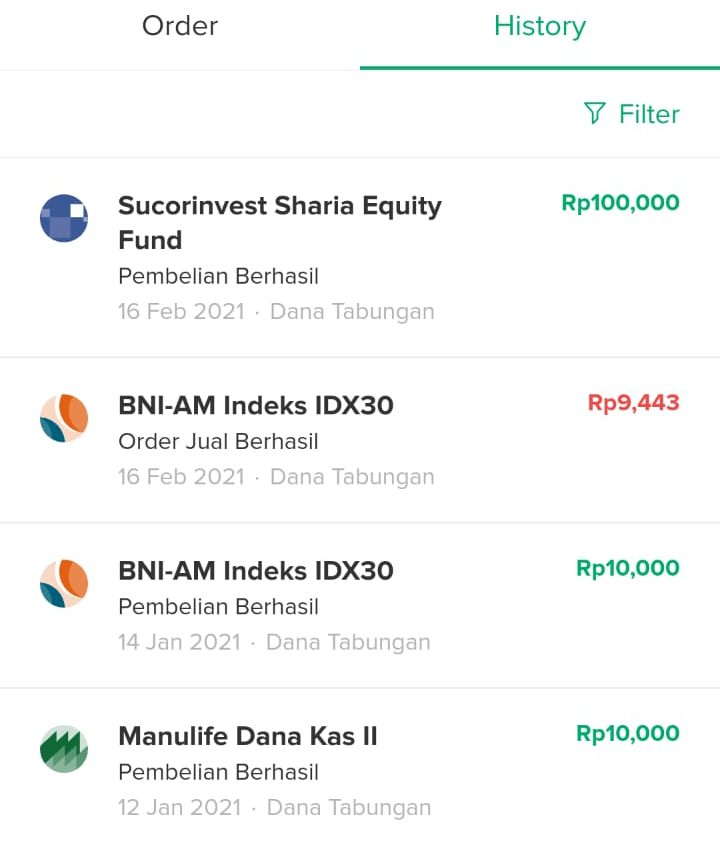Select the 16 Feb 2021 Dana Tabungan label
Image resolution: width=720 pixels, height=844 pixels.
275,311
